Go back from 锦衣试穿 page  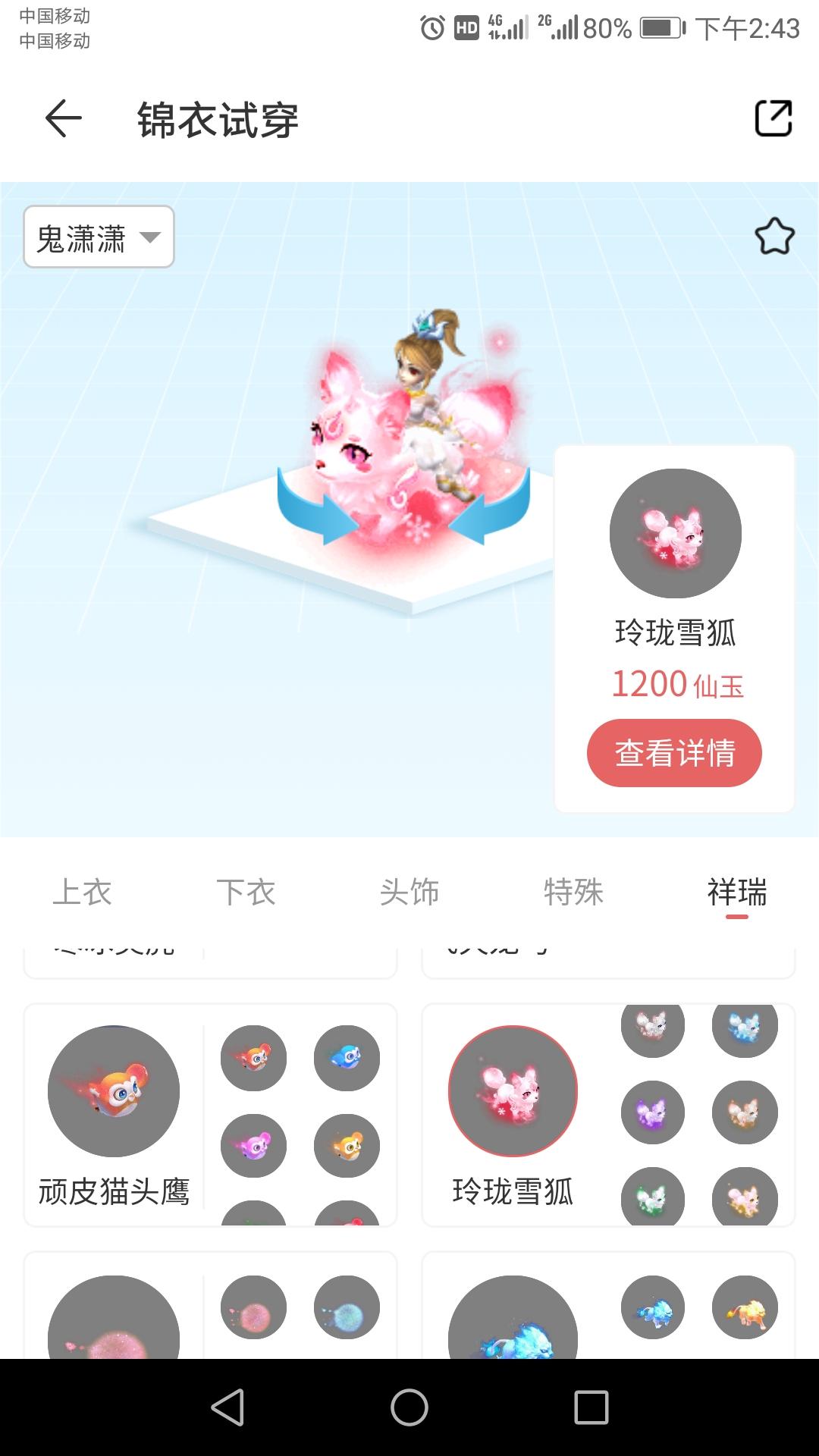pyautogui.click(x=63, y=118)
